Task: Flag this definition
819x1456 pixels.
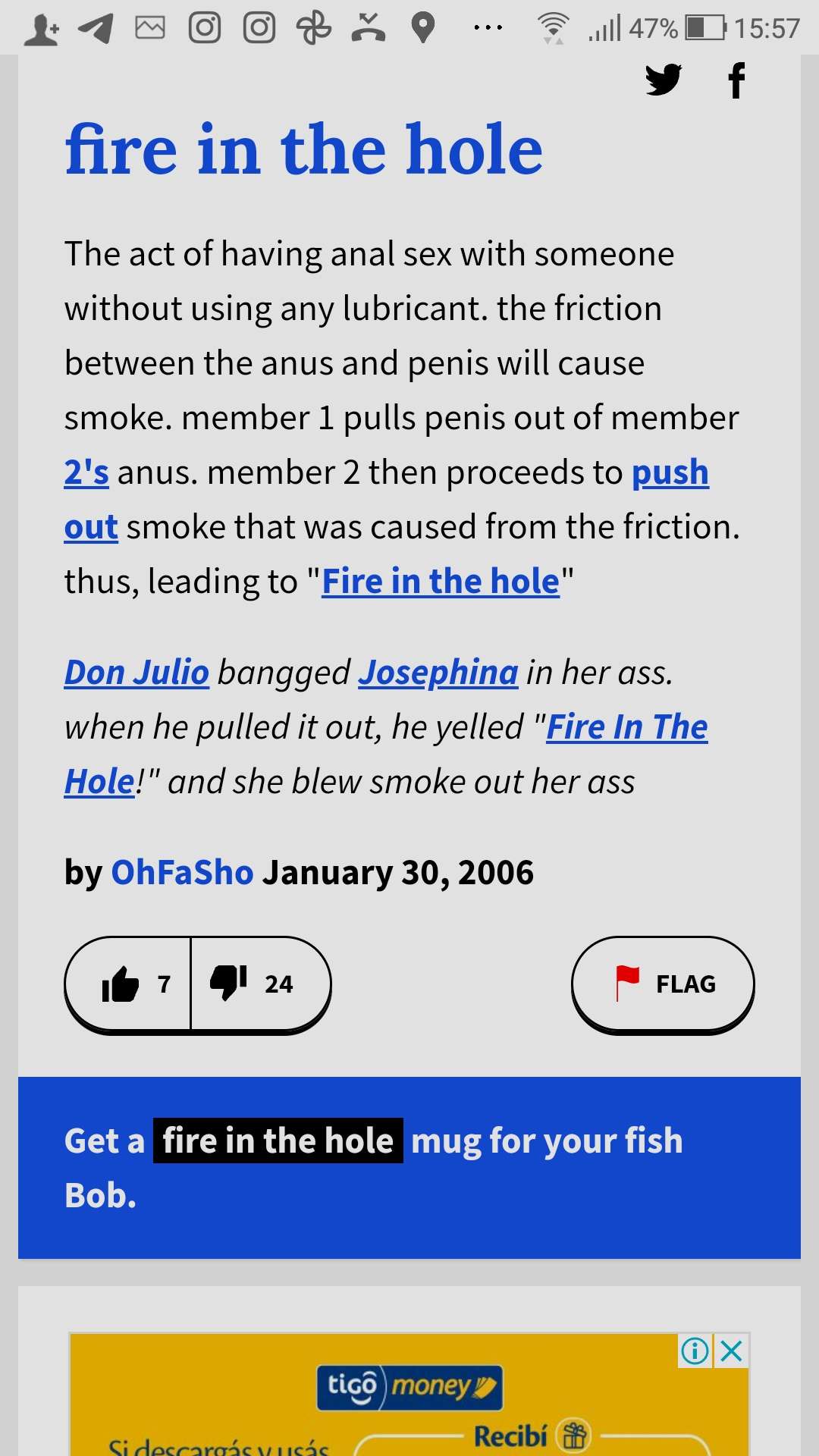Action: click(663, 984)
